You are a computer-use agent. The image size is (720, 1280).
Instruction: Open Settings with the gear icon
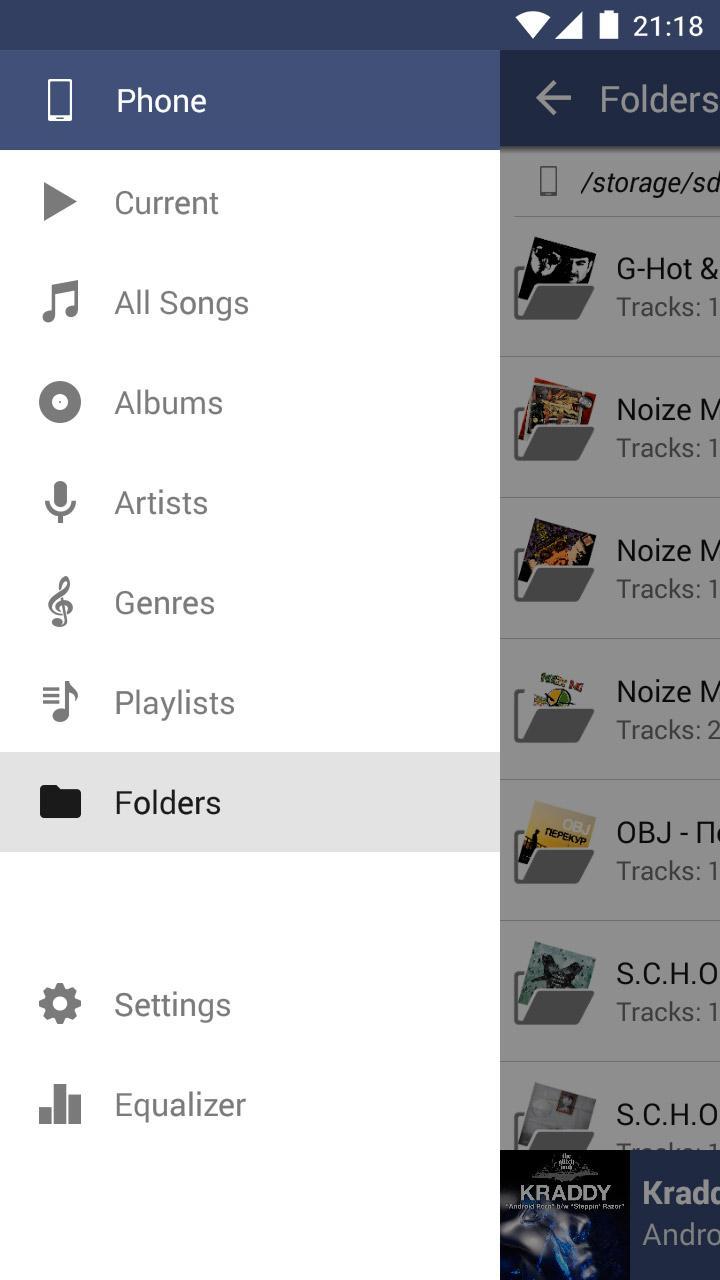tap(60, 1004)
